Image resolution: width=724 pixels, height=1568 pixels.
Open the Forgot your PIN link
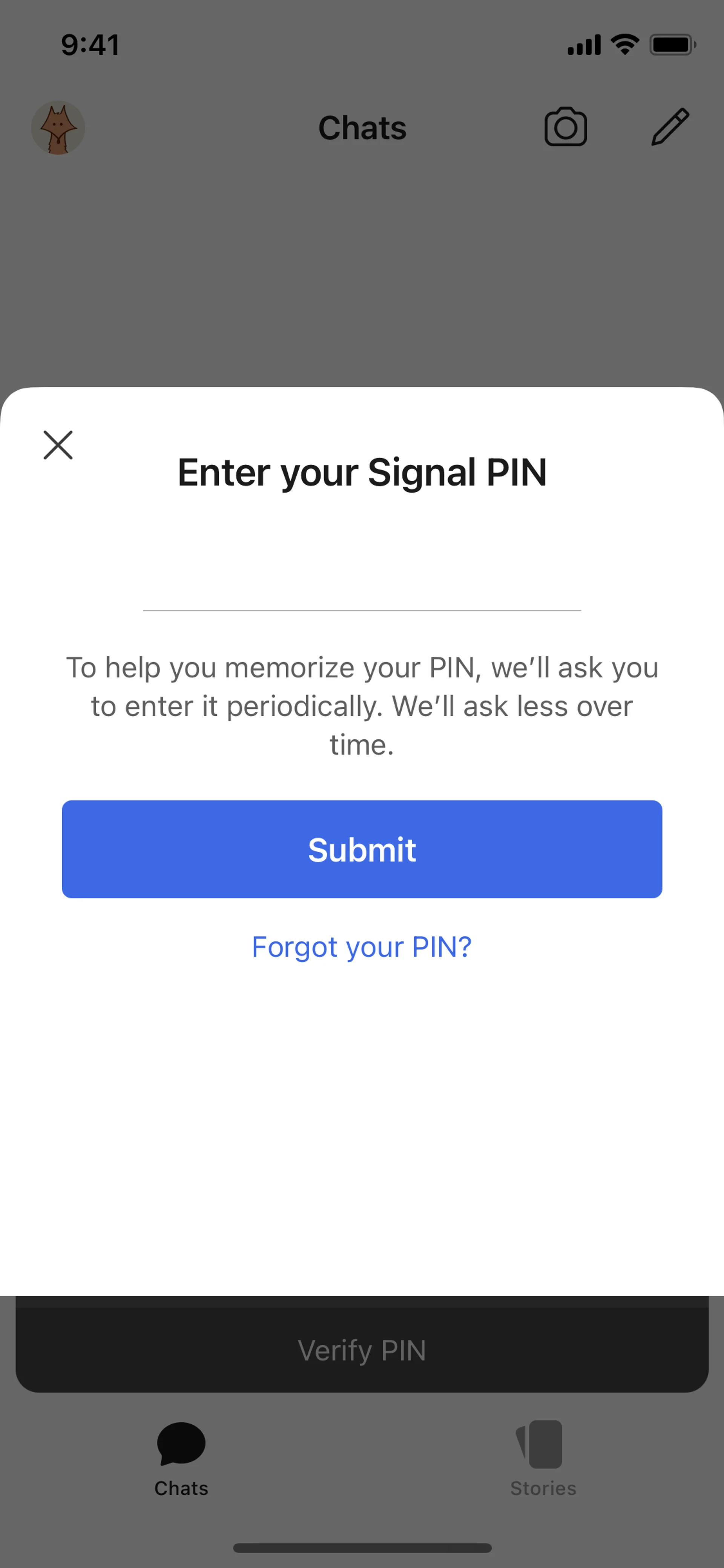[361, 947]
